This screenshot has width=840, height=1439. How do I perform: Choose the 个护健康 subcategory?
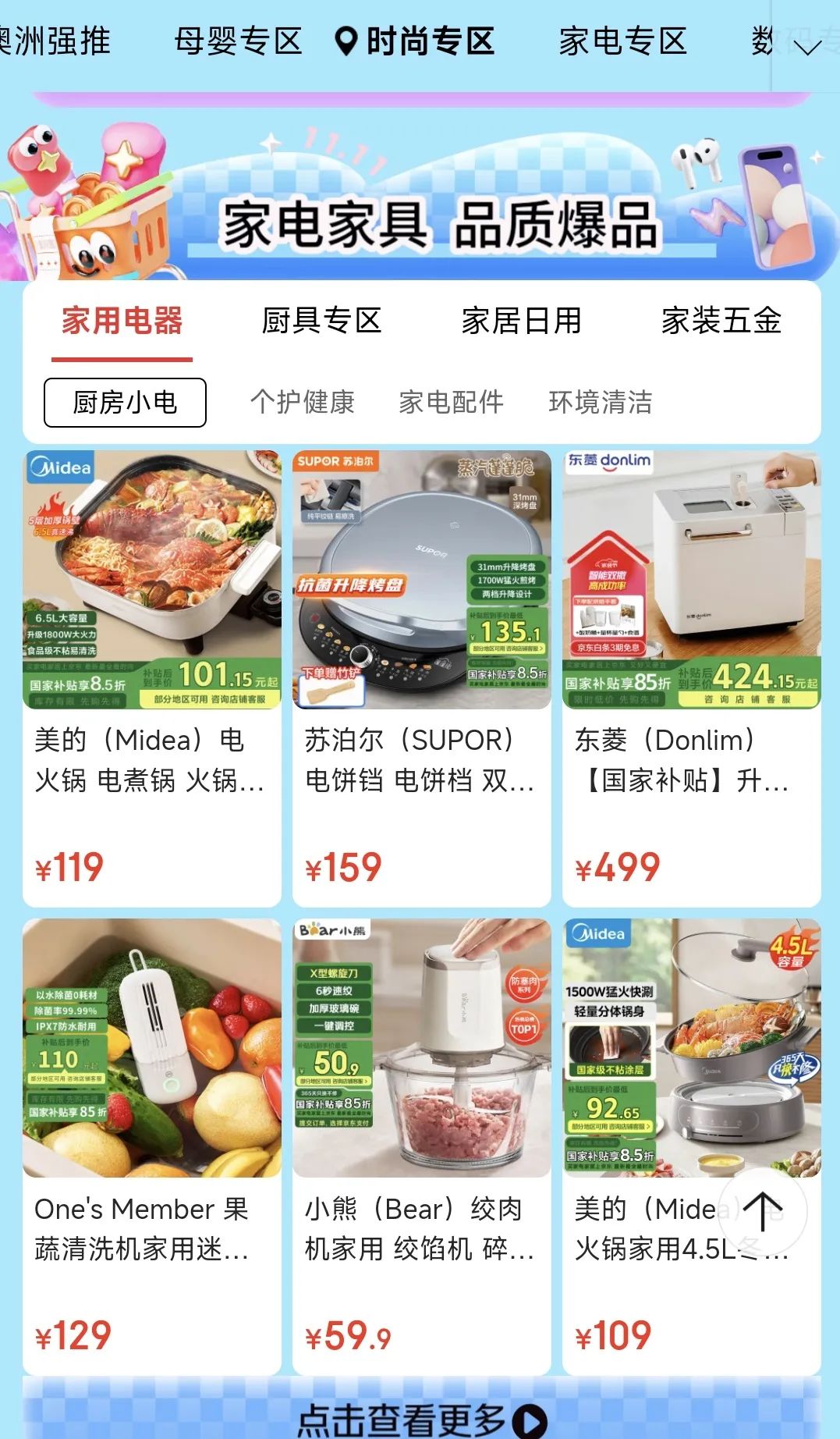(x=302, y=402)
